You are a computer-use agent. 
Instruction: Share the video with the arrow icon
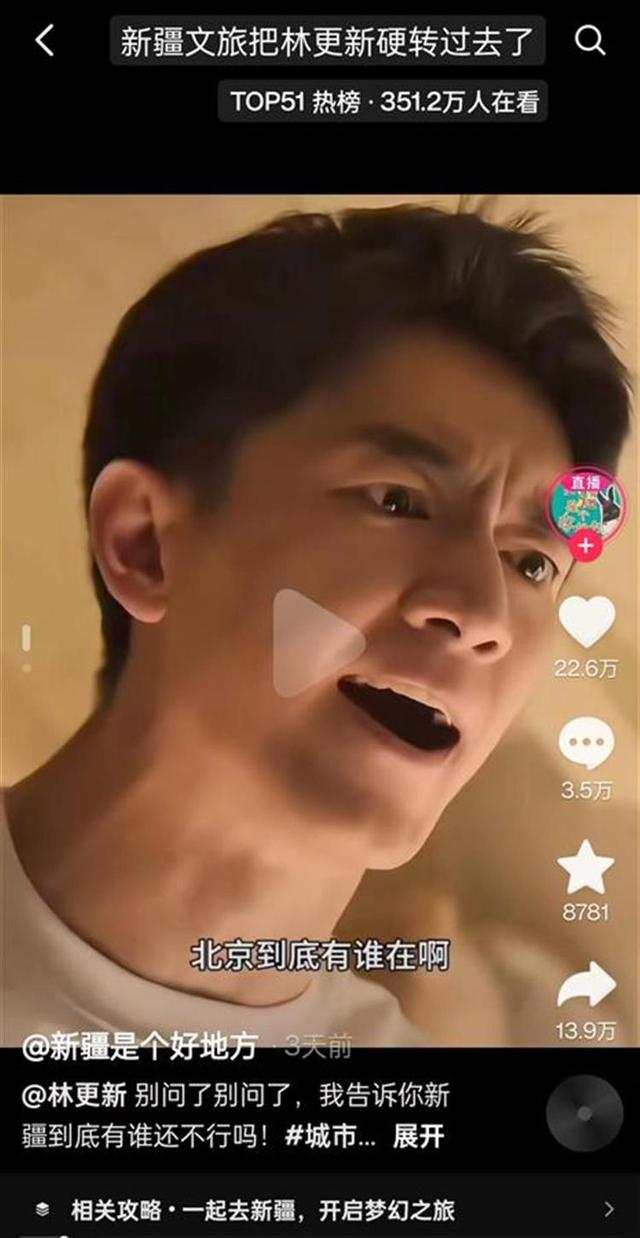[586, 986]
